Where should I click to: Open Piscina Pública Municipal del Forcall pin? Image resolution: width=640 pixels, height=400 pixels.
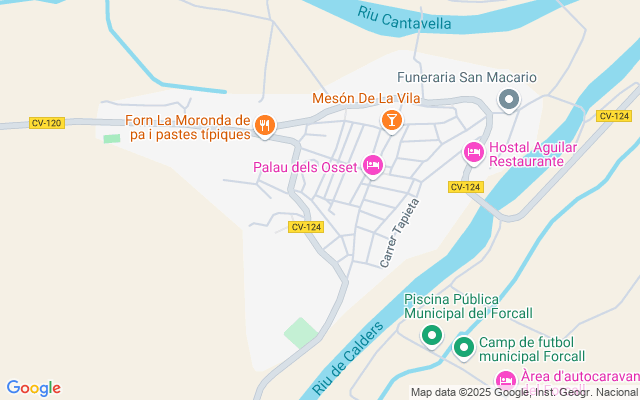432,336
